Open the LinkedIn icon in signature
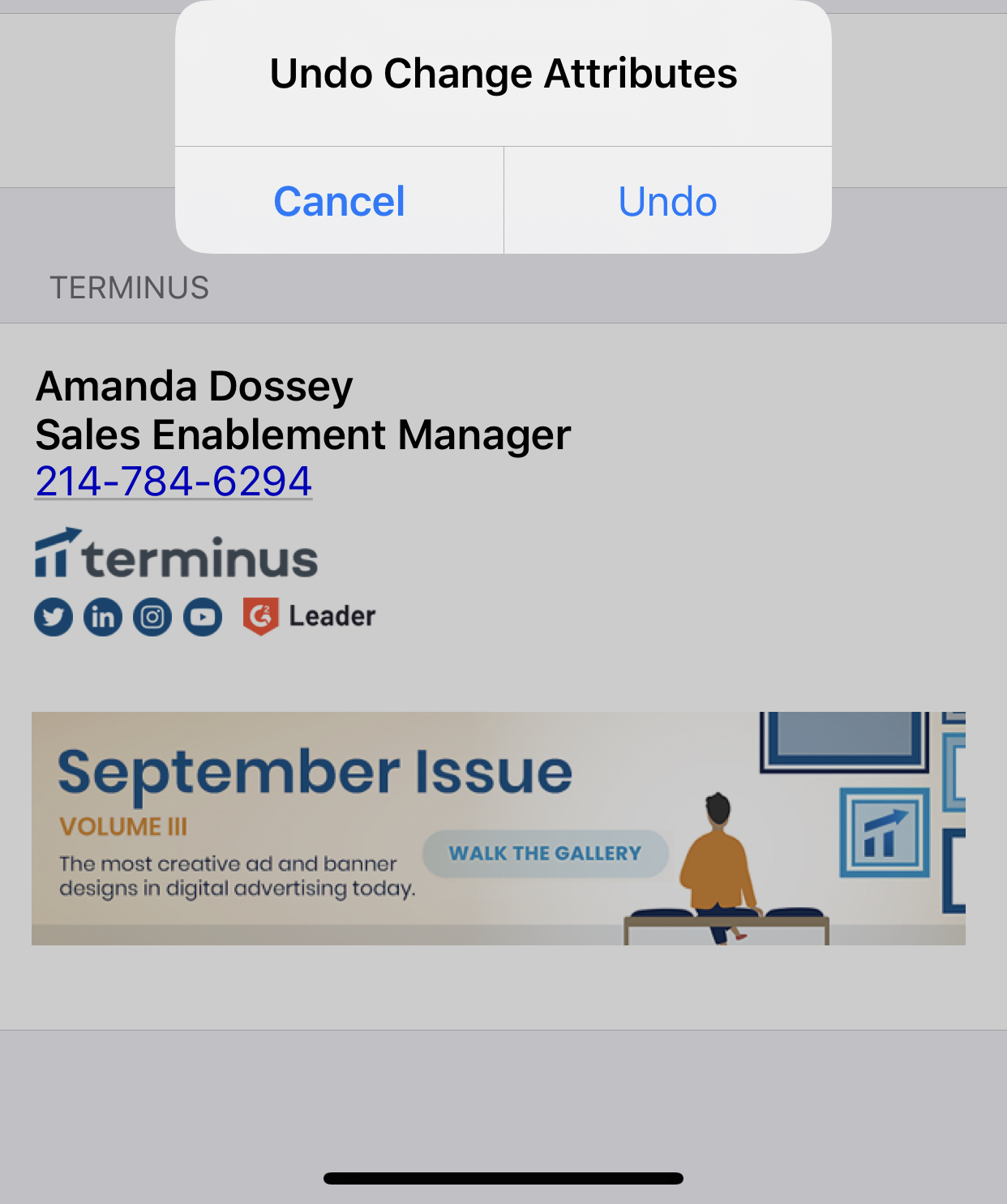Viewport: 1007px width, 1204px height. (103, 618)
